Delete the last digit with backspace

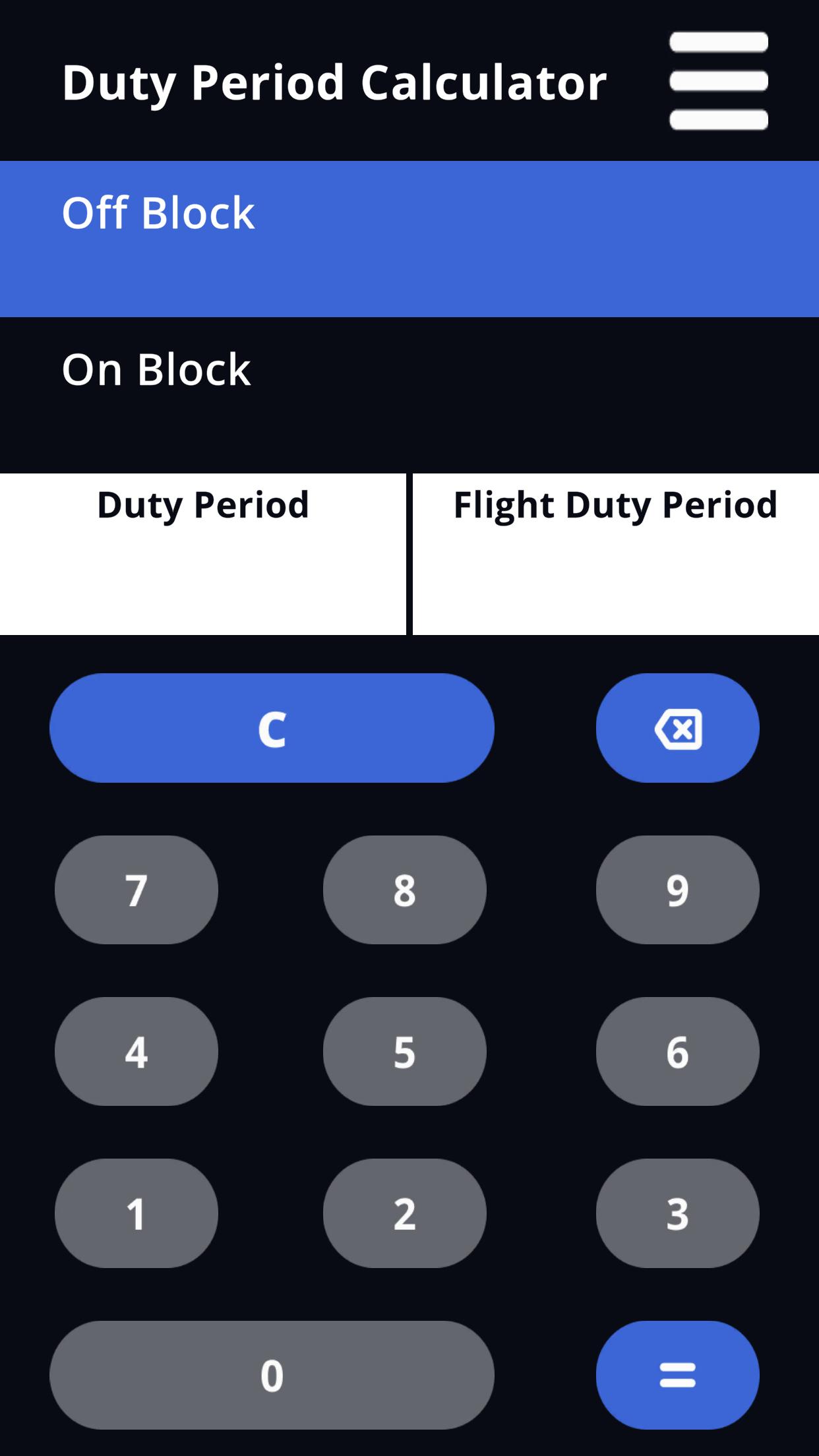click(x=677, y=728)
